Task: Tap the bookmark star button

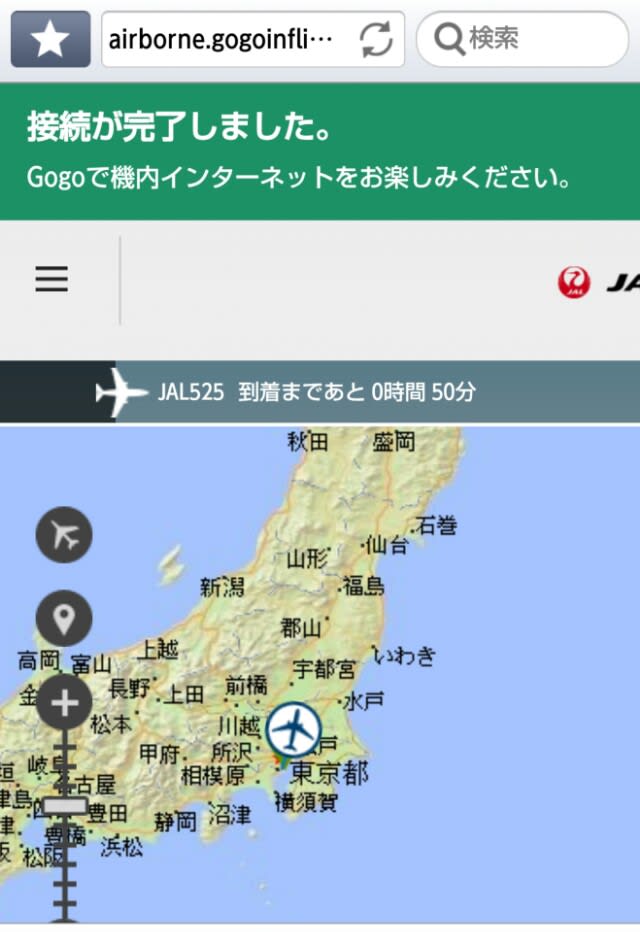Action: (50, 39)
